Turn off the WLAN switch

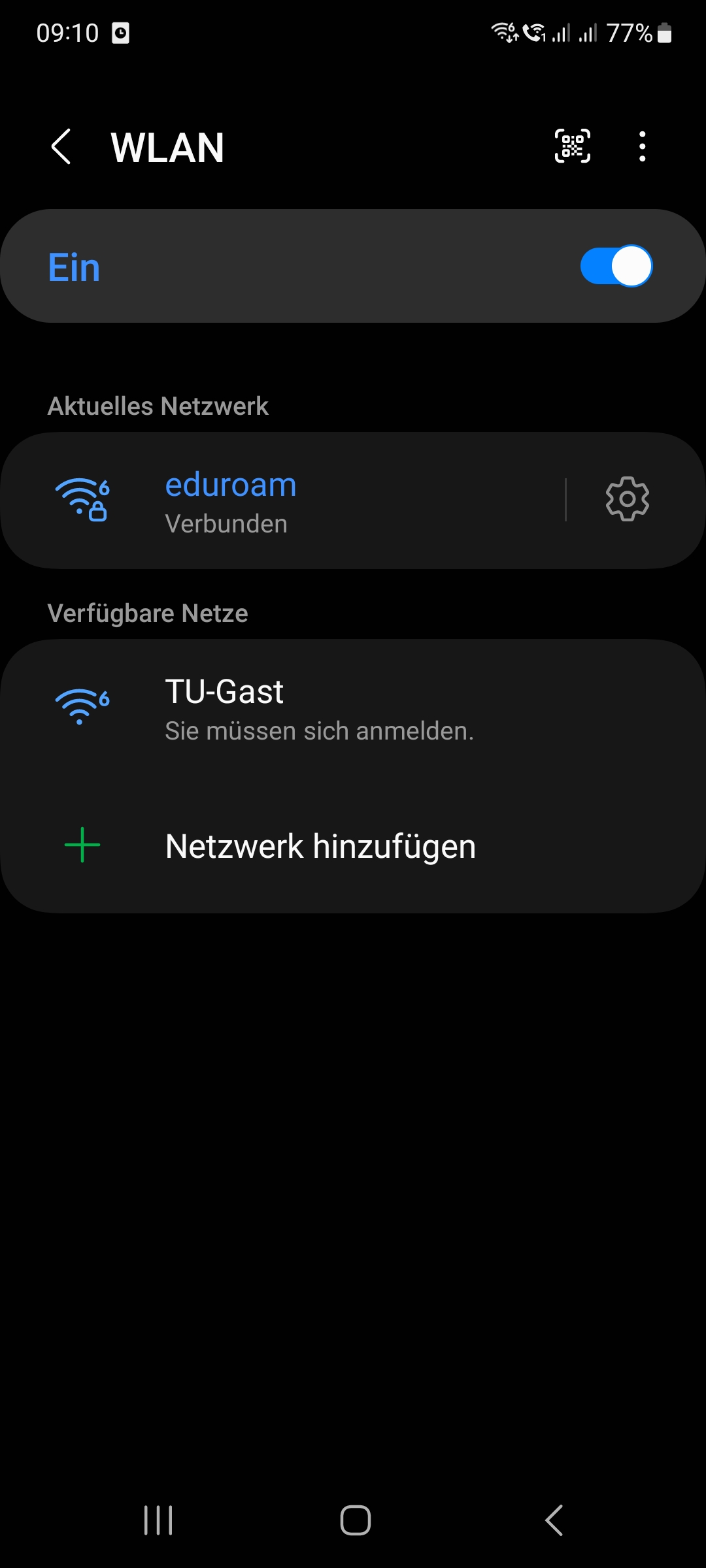[616, 267]
